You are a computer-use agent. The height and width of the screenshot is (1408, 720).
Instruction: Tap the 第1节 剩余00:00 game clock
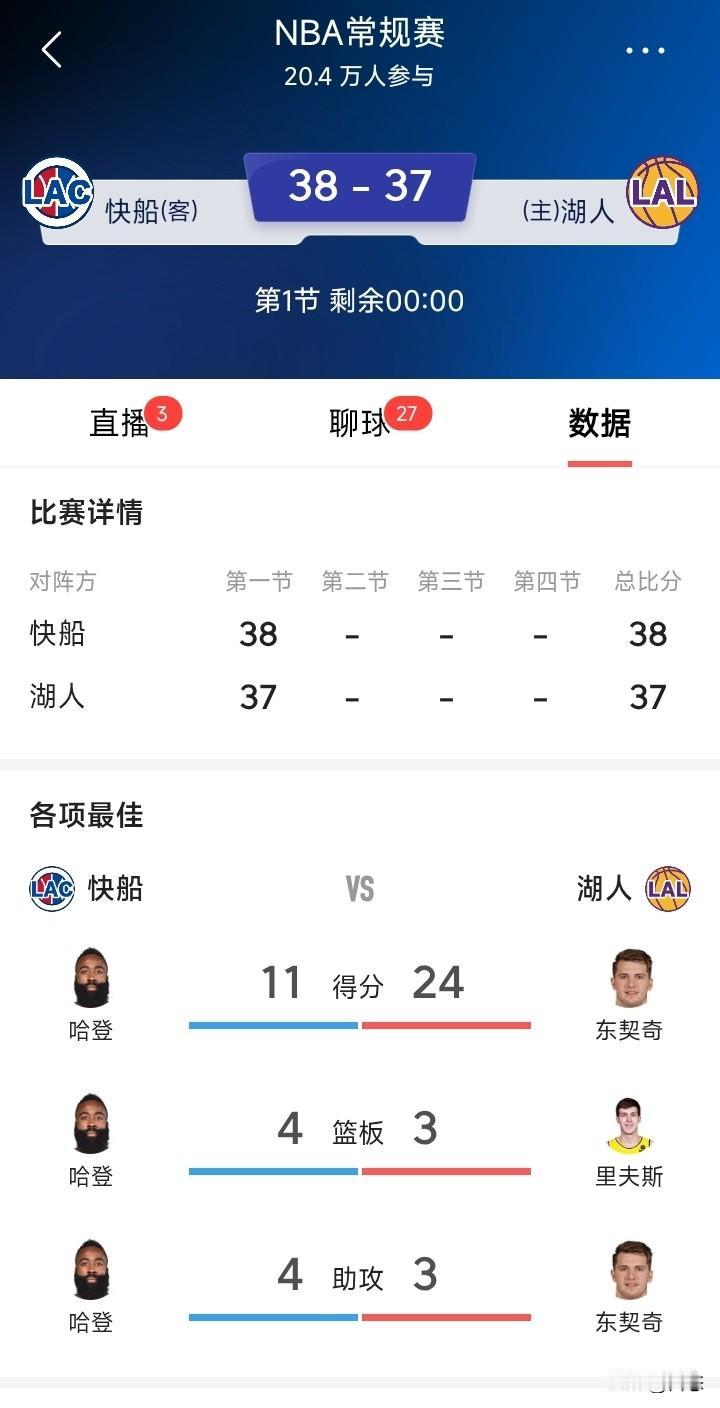(x=360, y=295)
